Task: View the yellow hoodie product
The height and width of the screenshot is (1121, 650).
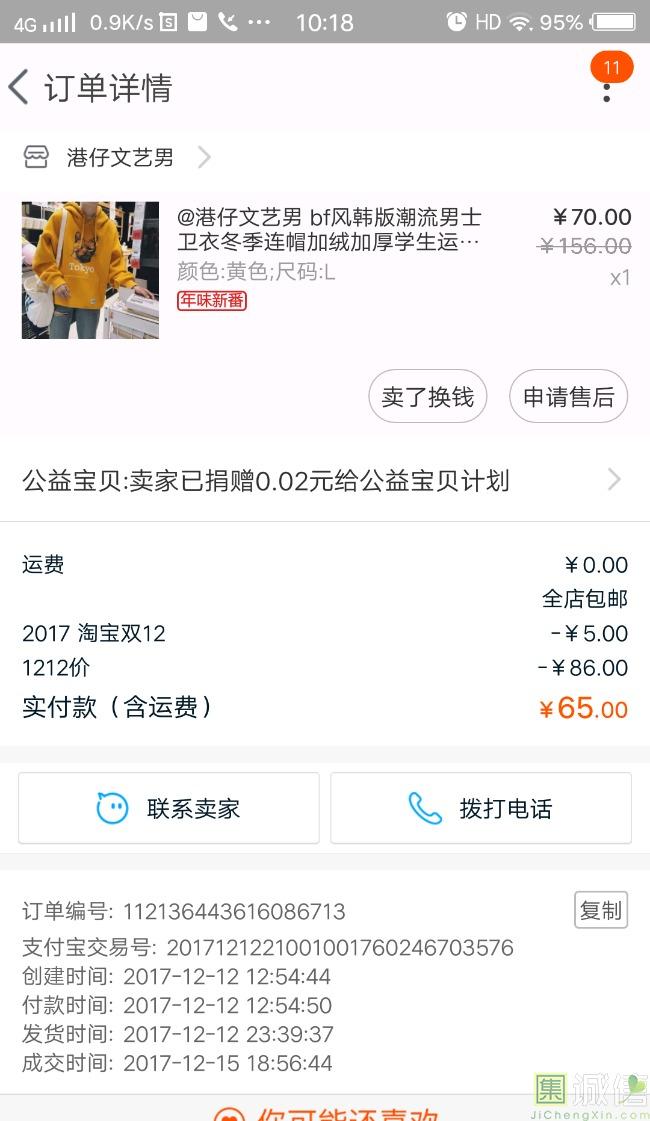Action: (90, 270)
